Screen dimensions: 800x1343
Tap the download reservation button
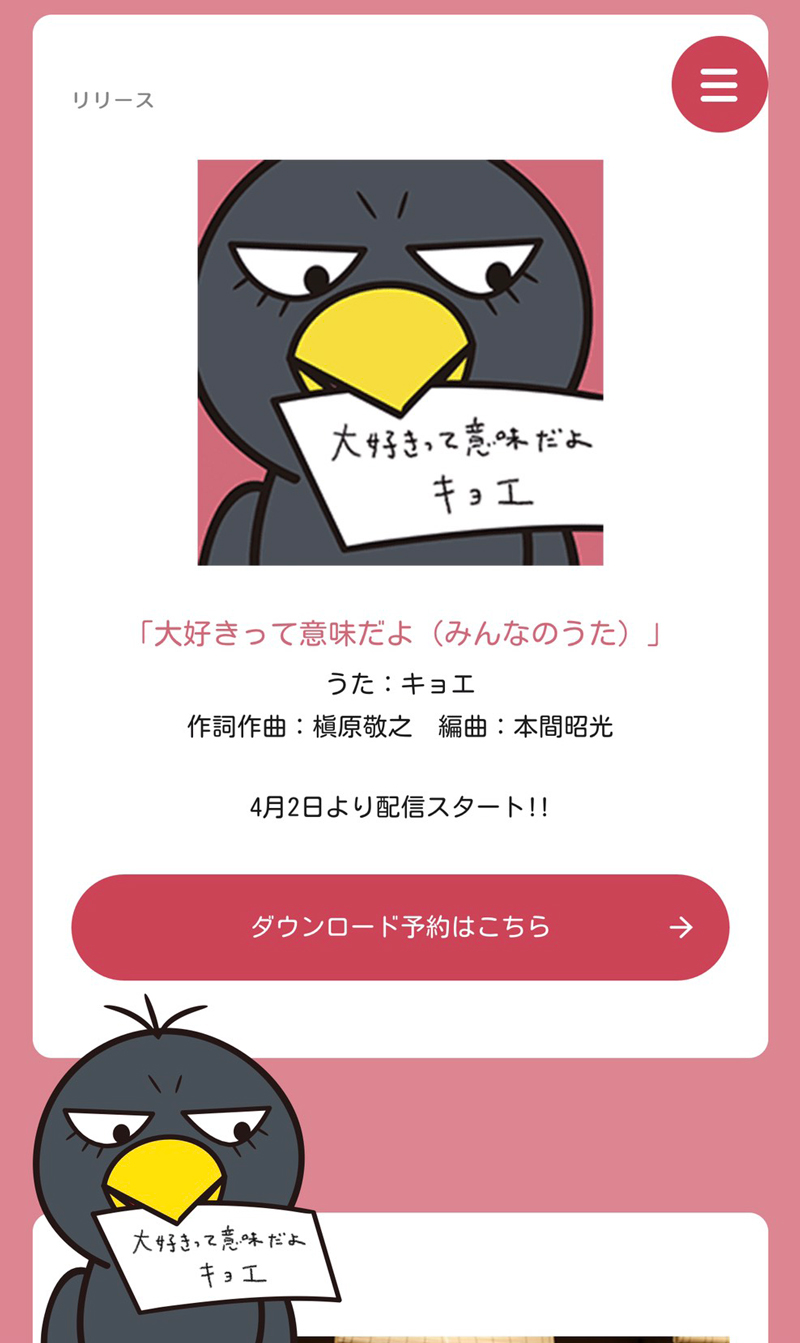400,927
